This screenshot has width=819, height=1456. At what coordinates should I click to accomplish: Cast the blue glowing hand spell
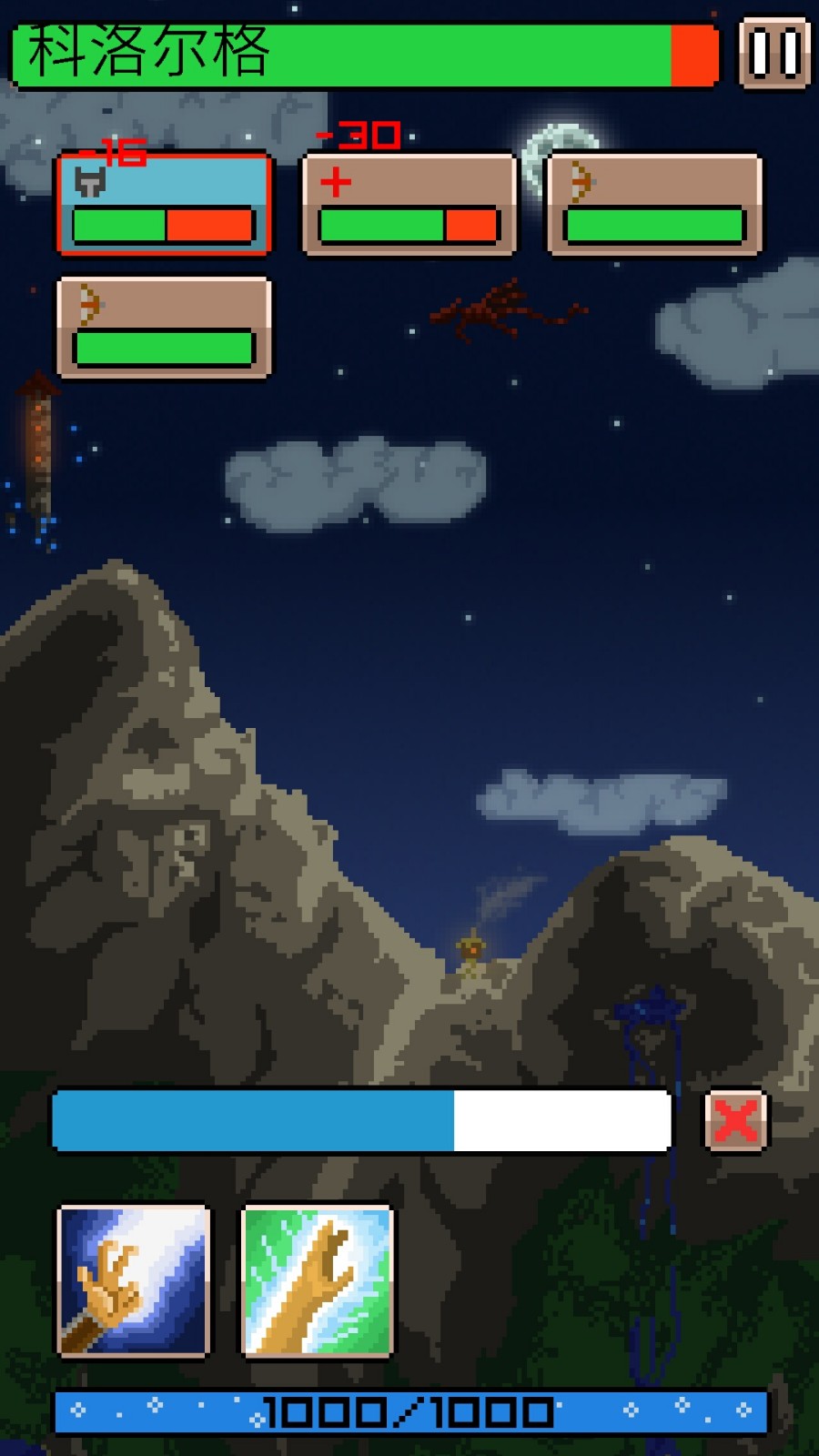pos(135,1280)
